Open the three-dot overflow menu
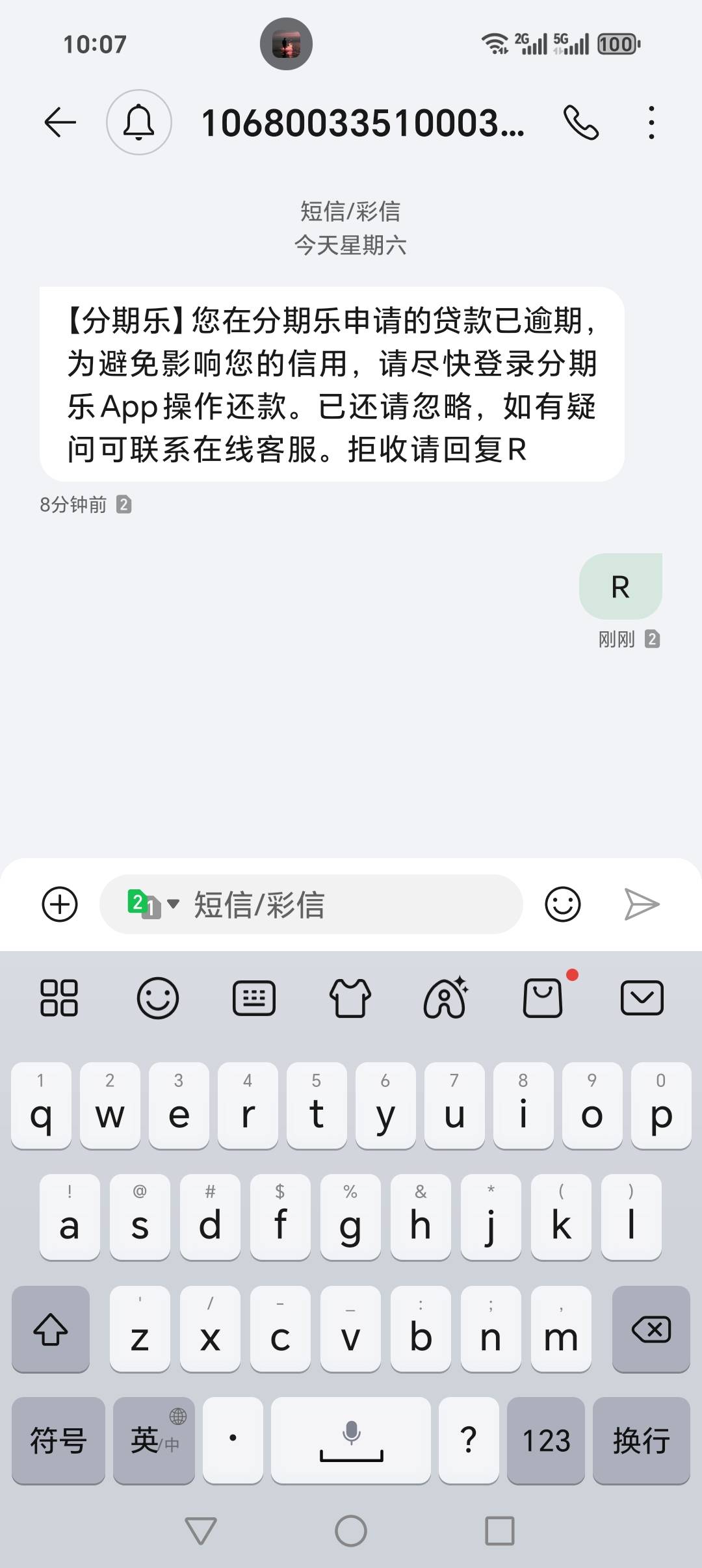This screenshot has width=702, height=1568. click(x=651, y=122)
